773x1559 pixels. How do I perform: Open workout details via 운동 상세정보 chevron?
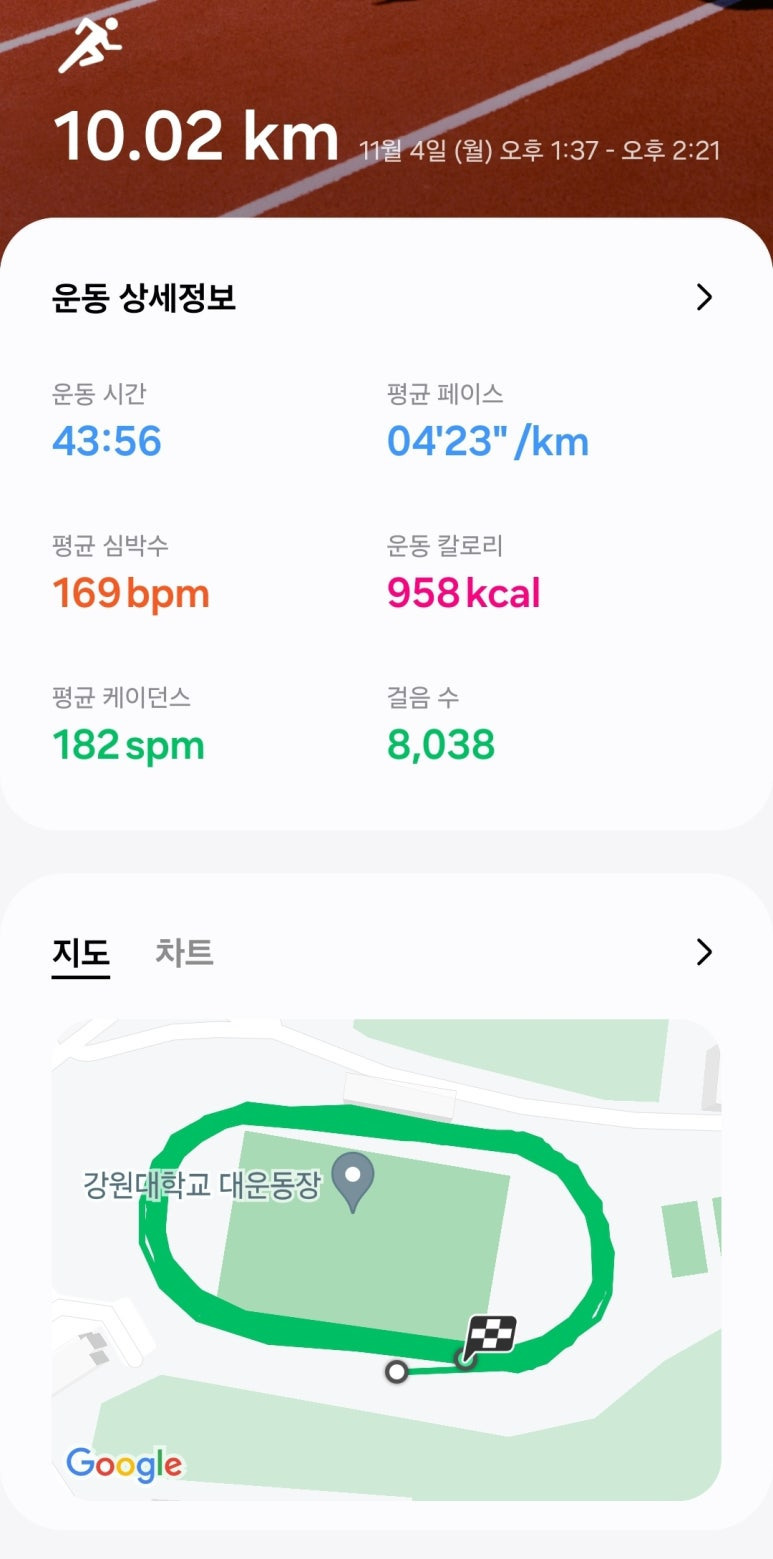coord(704,297)
